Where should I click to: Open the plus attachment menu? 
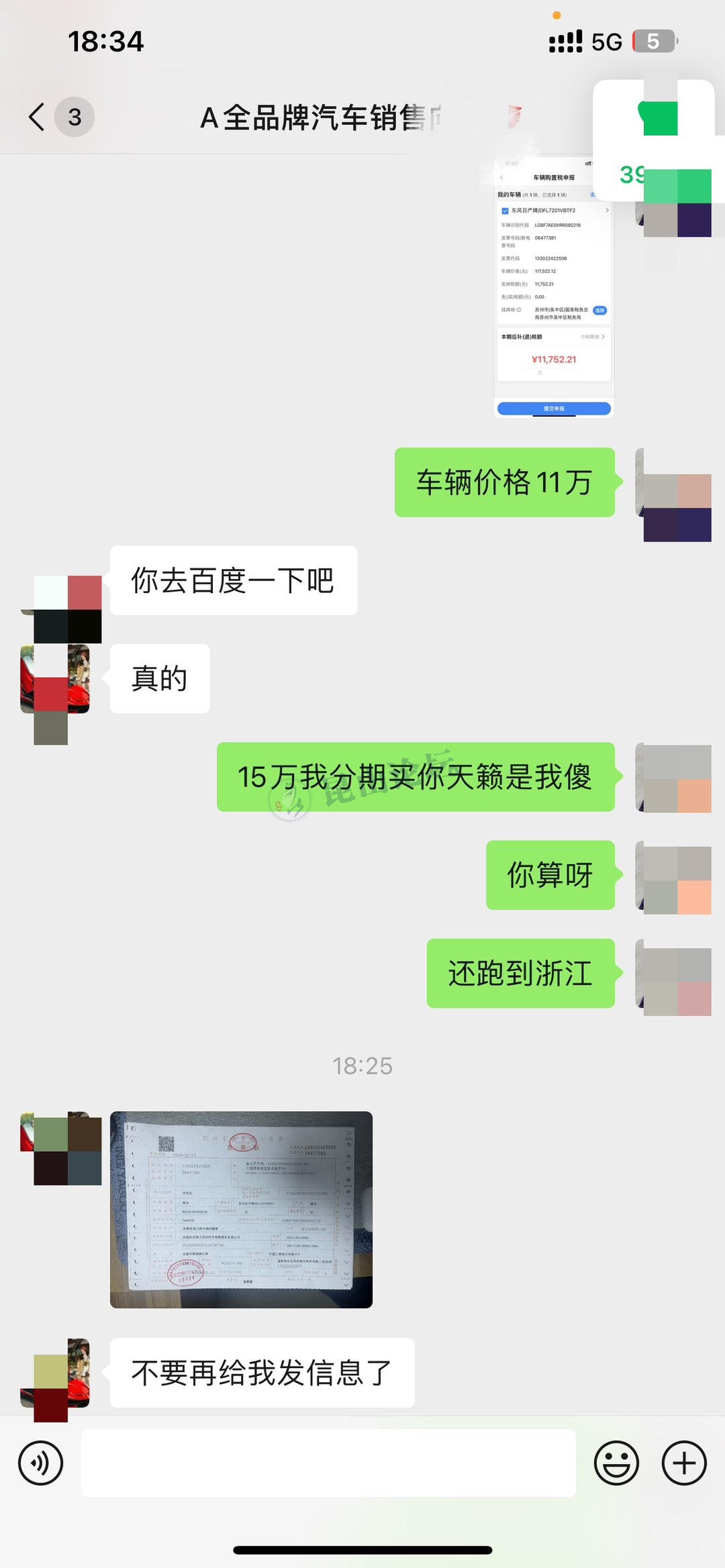coord(684,1463)
